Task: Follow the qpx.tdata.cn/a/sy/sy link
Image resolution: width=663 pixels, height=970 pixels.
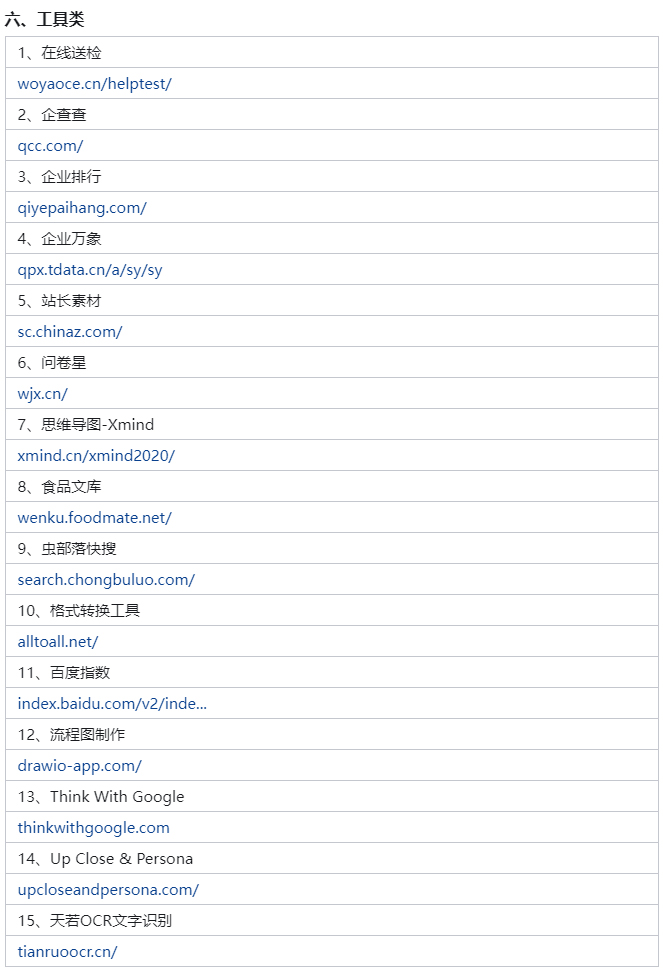Action: 90,270
